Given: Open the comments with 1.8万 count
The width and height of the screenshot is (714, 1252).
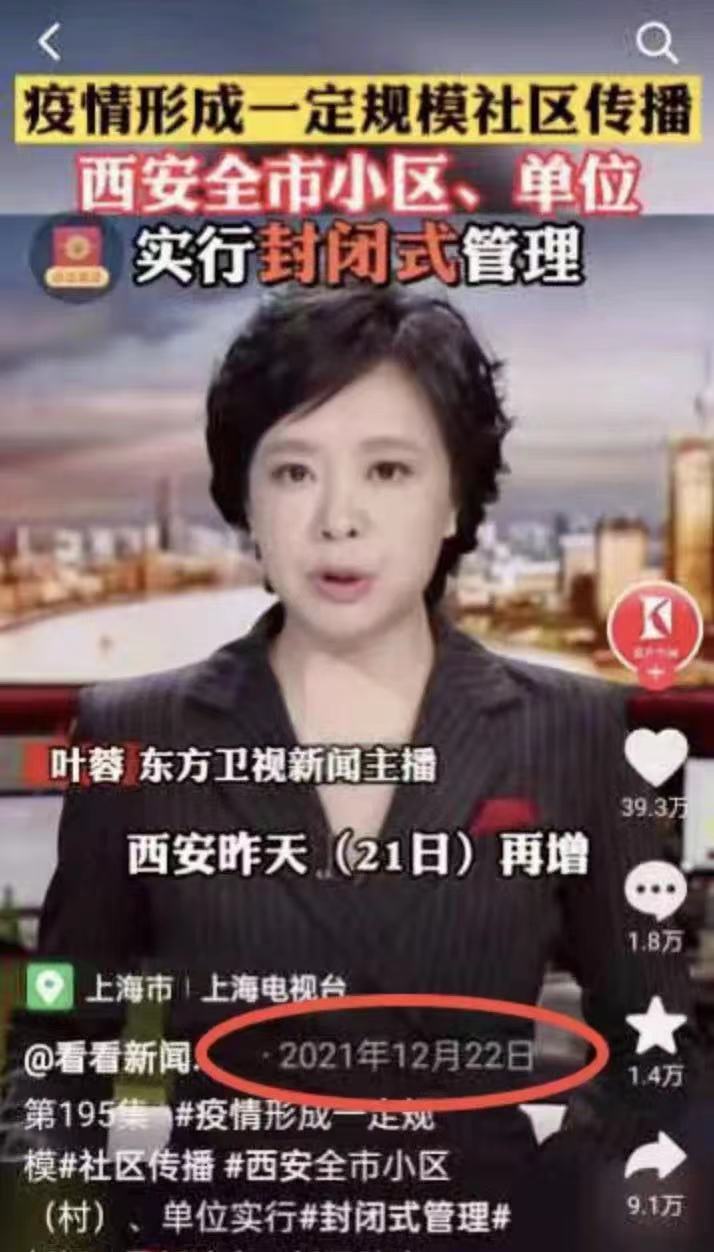Looking at the screenshot, I should click(656, 892).
